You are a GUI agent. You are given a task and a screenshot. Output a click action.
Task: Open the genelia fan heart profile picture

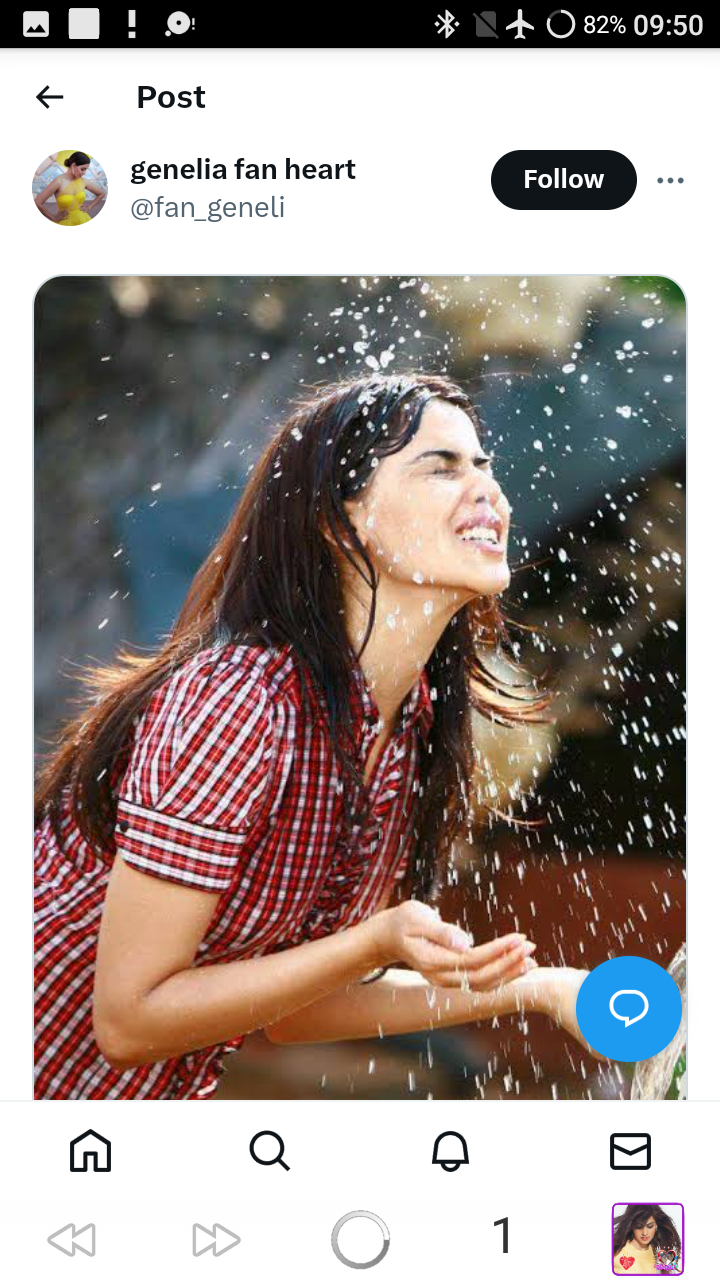69,188
